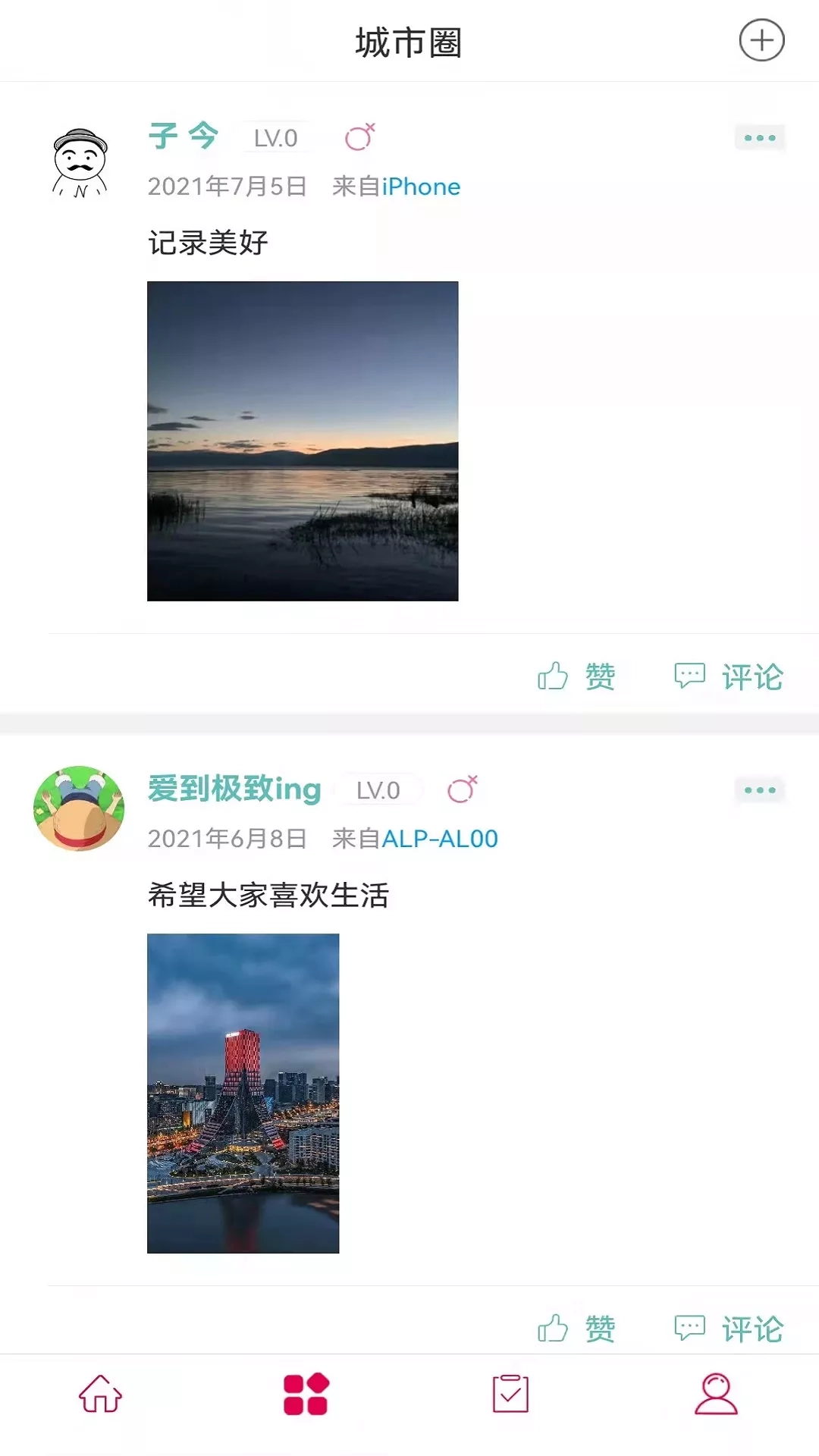Toggle the gender icon beside 爱到极致ing
819x1456 pixels.
pyautogui.click(x=463, y=789)
